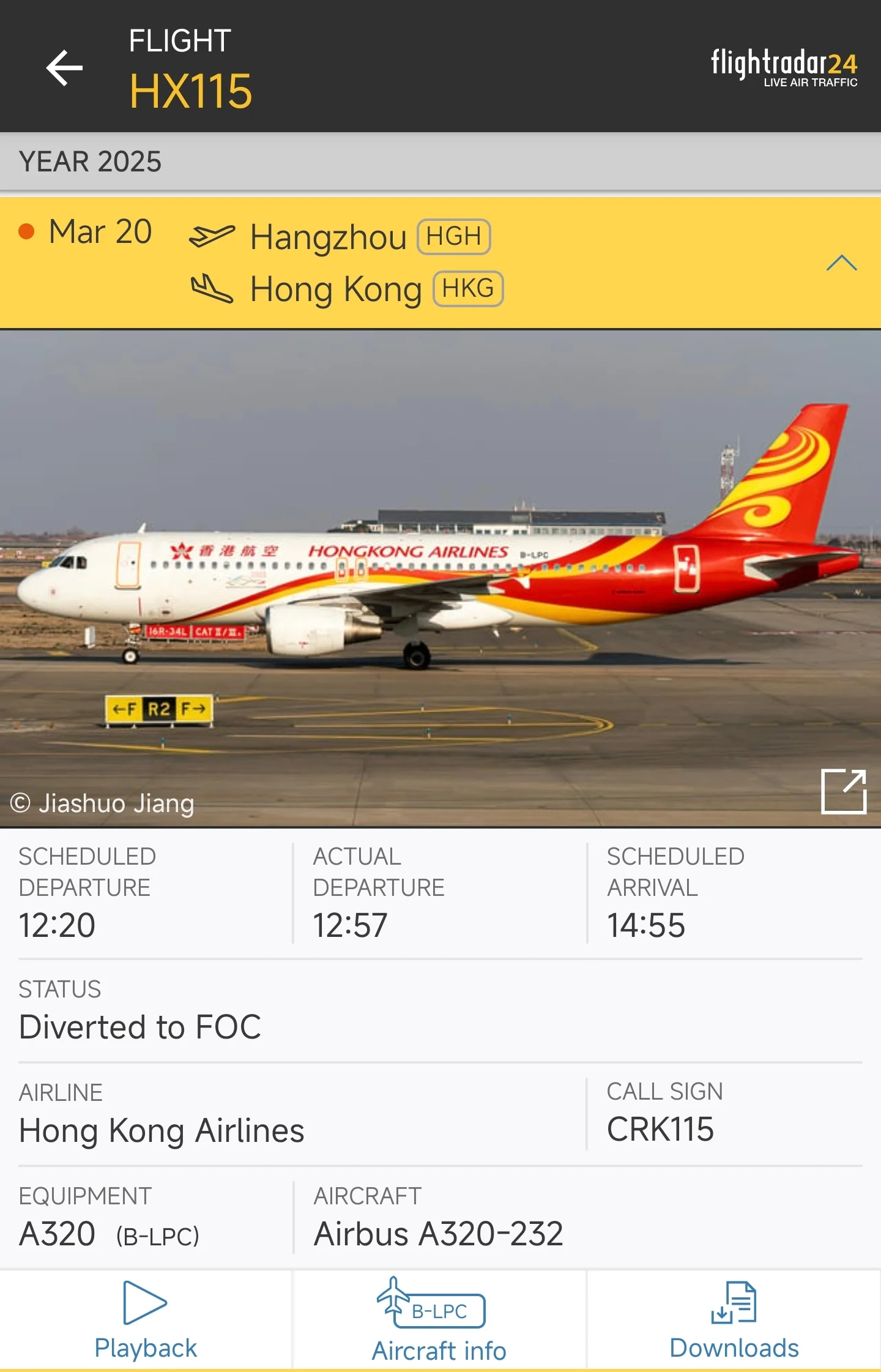Open the Downloads option

pyautogui.click(x=734, y=1320)
